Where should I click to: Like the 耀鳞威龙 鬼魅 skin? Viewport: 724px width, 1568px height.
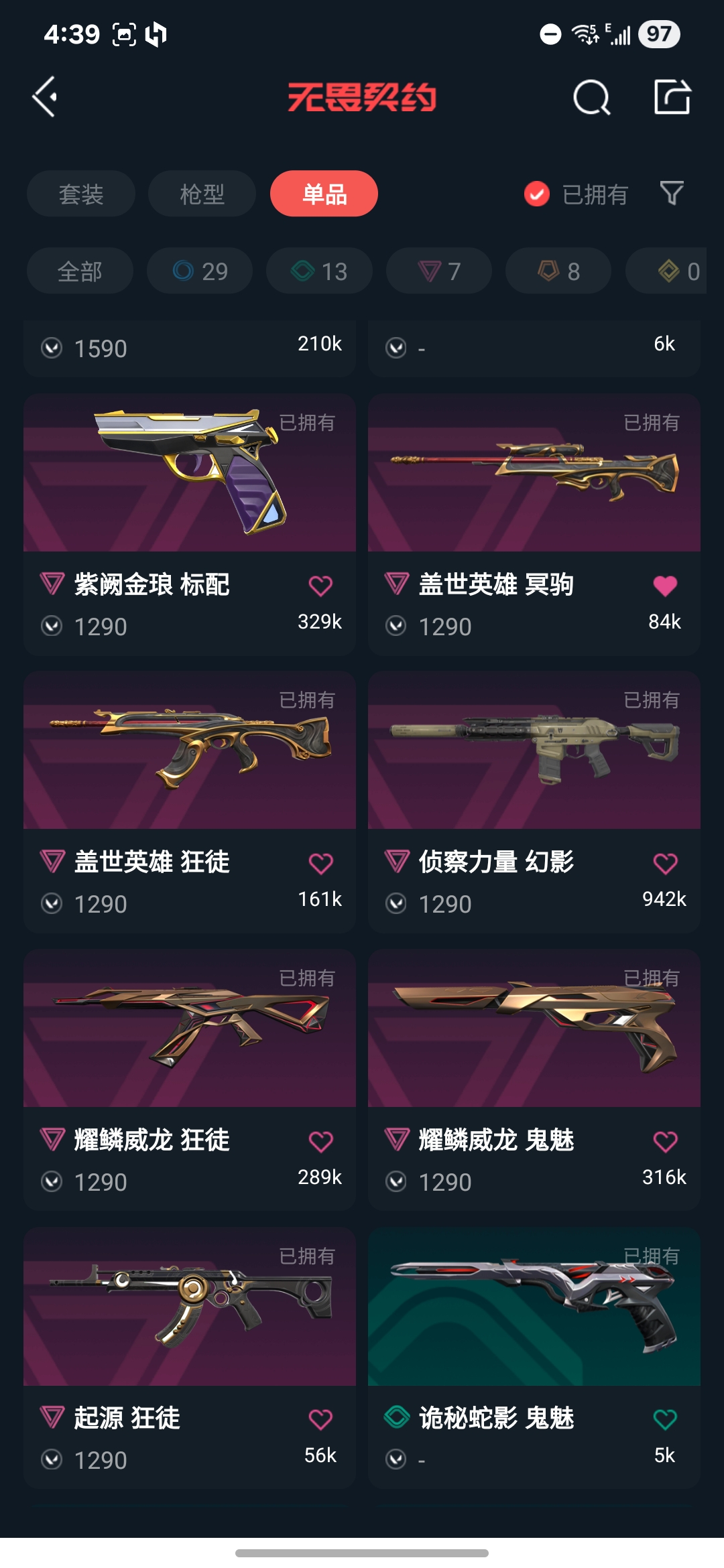pyautogui.click(x=665, y=1141)
